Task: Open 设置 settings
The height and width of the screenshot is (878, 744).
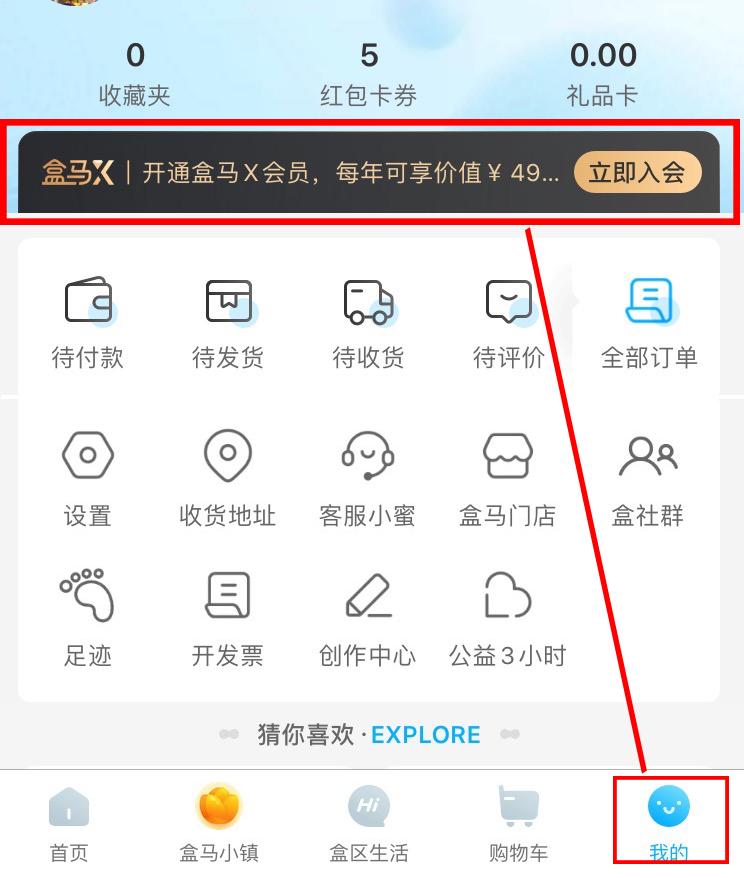Action: point(88,480)
